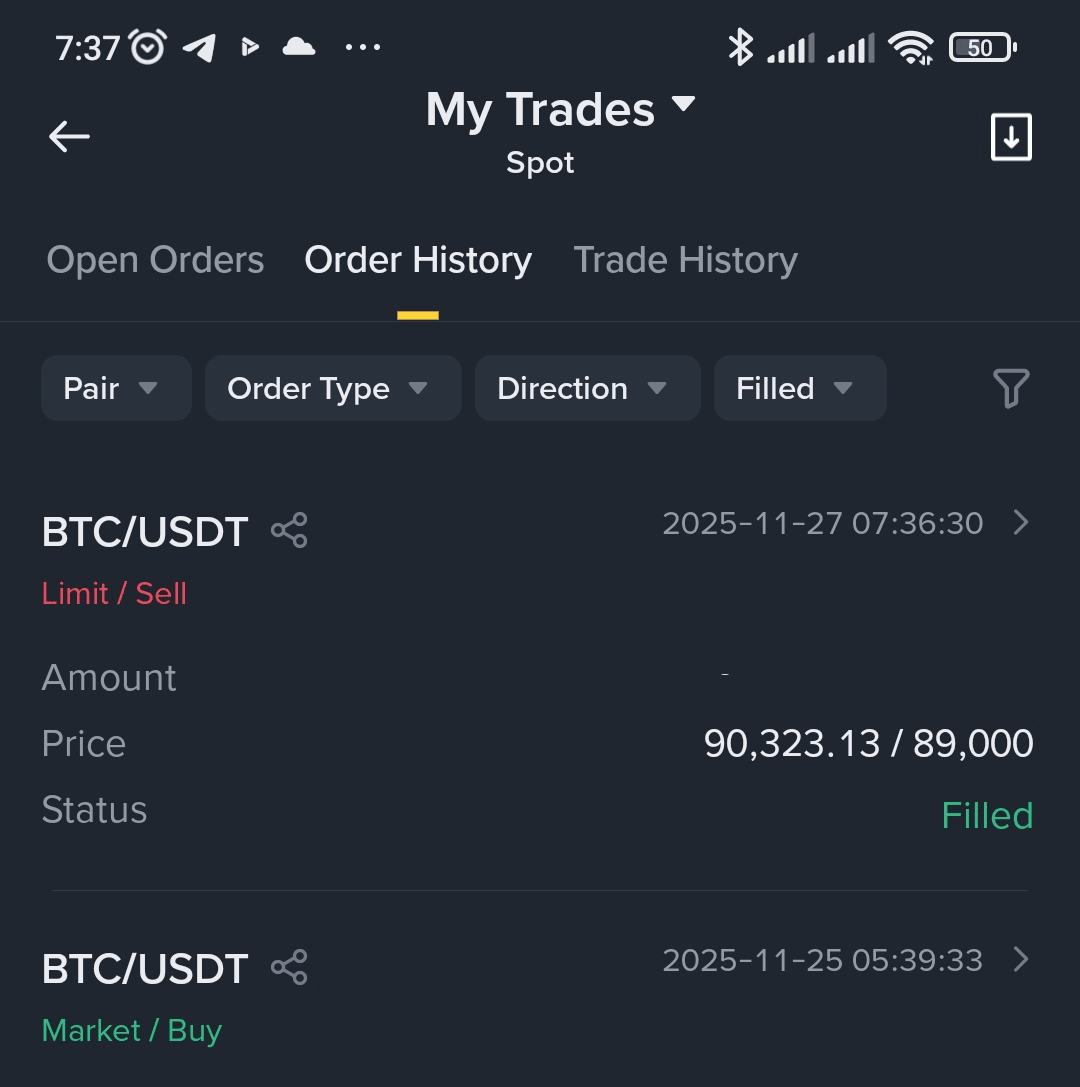Switch to the Trade History tab
Screen dimensions: 1080x1087
685,260
